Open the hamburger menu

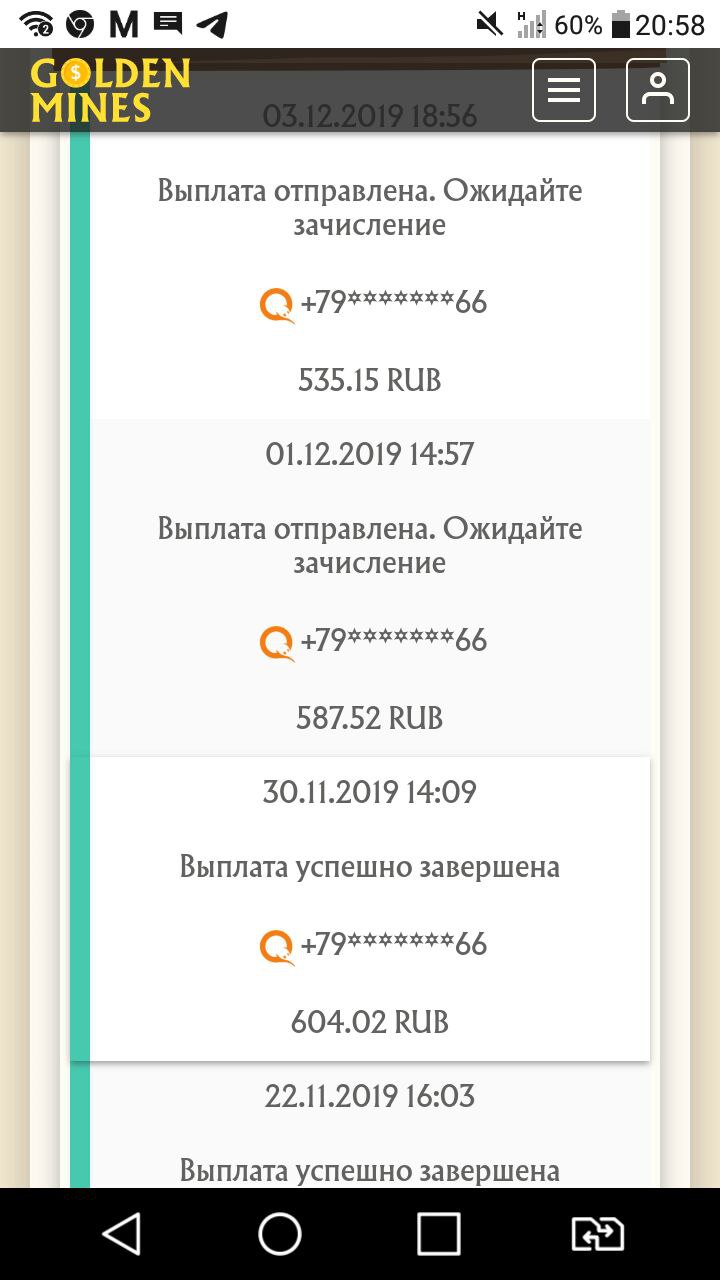564,90
